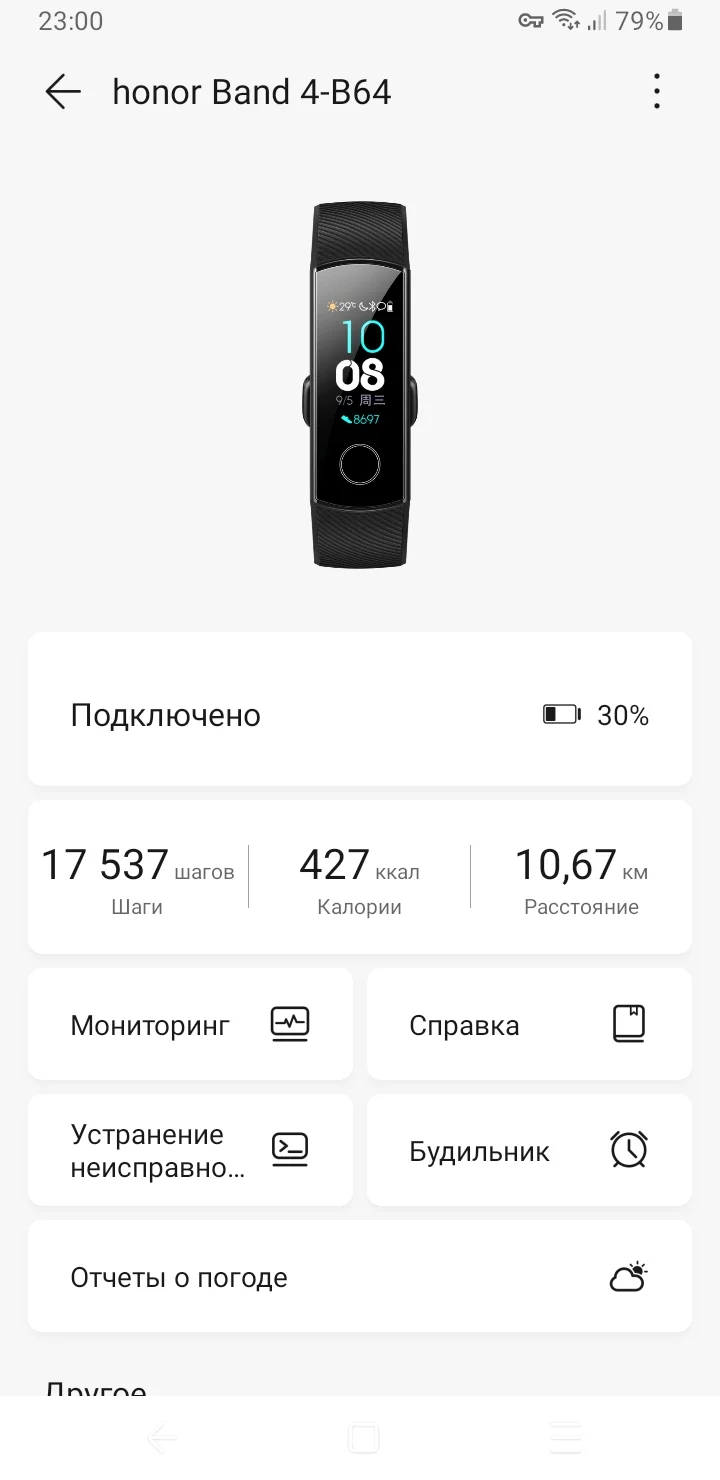Open the Мониторинг card
Screen dimensions: 720x1480
click(x=190, y=1024)
